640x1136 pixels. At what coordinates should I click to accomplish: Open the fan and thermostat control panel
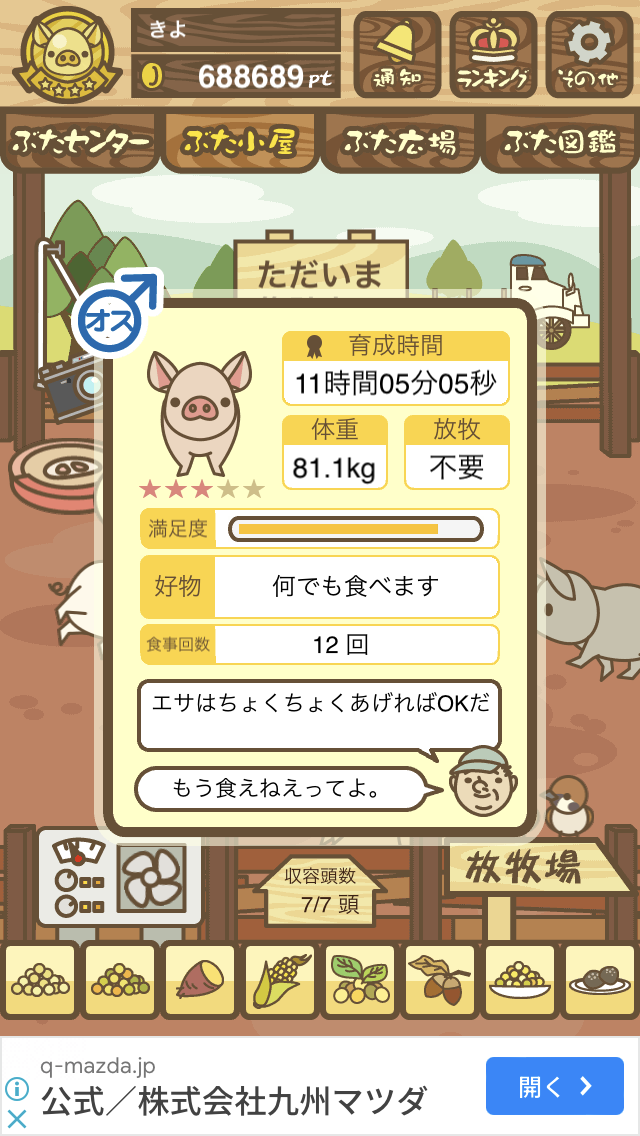(119, 877)
